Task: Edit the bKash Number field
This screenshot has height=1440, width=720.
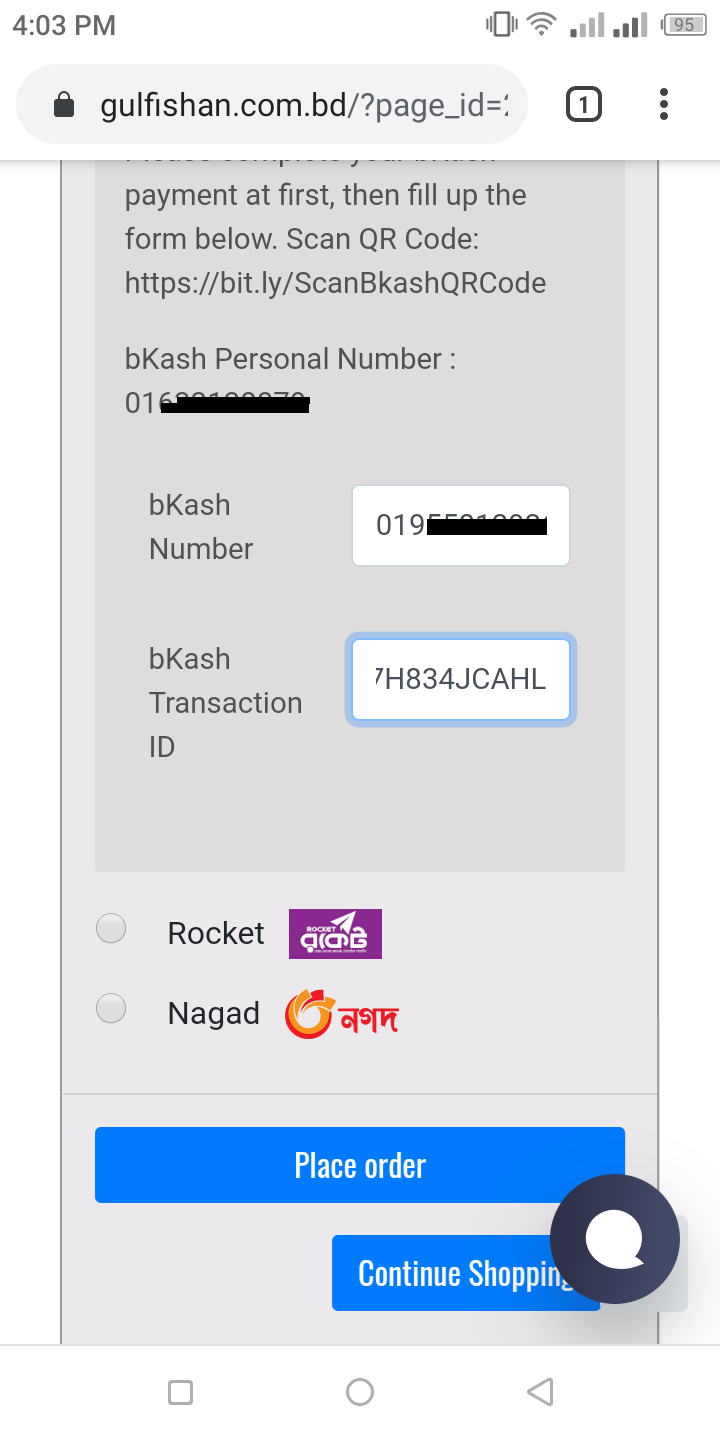Action: (460, 526)
